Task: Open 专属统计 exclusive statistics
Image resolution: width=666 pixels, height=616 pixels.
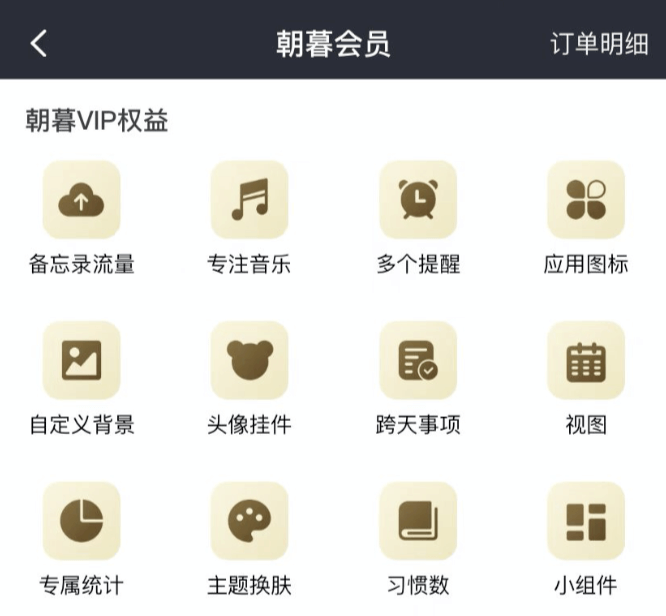Action: [81, 520]
